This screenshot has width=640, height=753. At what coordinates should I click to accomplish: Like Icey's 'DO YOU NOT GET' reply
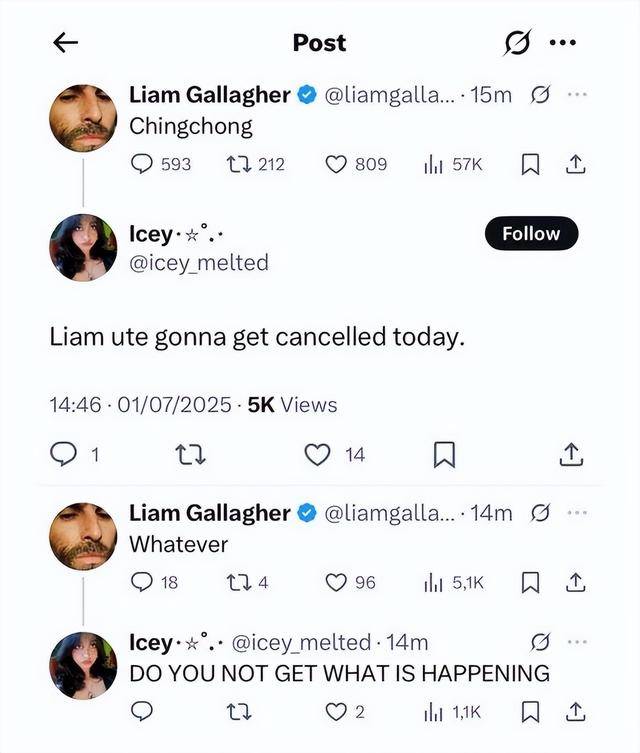click(x=337, y=711)
